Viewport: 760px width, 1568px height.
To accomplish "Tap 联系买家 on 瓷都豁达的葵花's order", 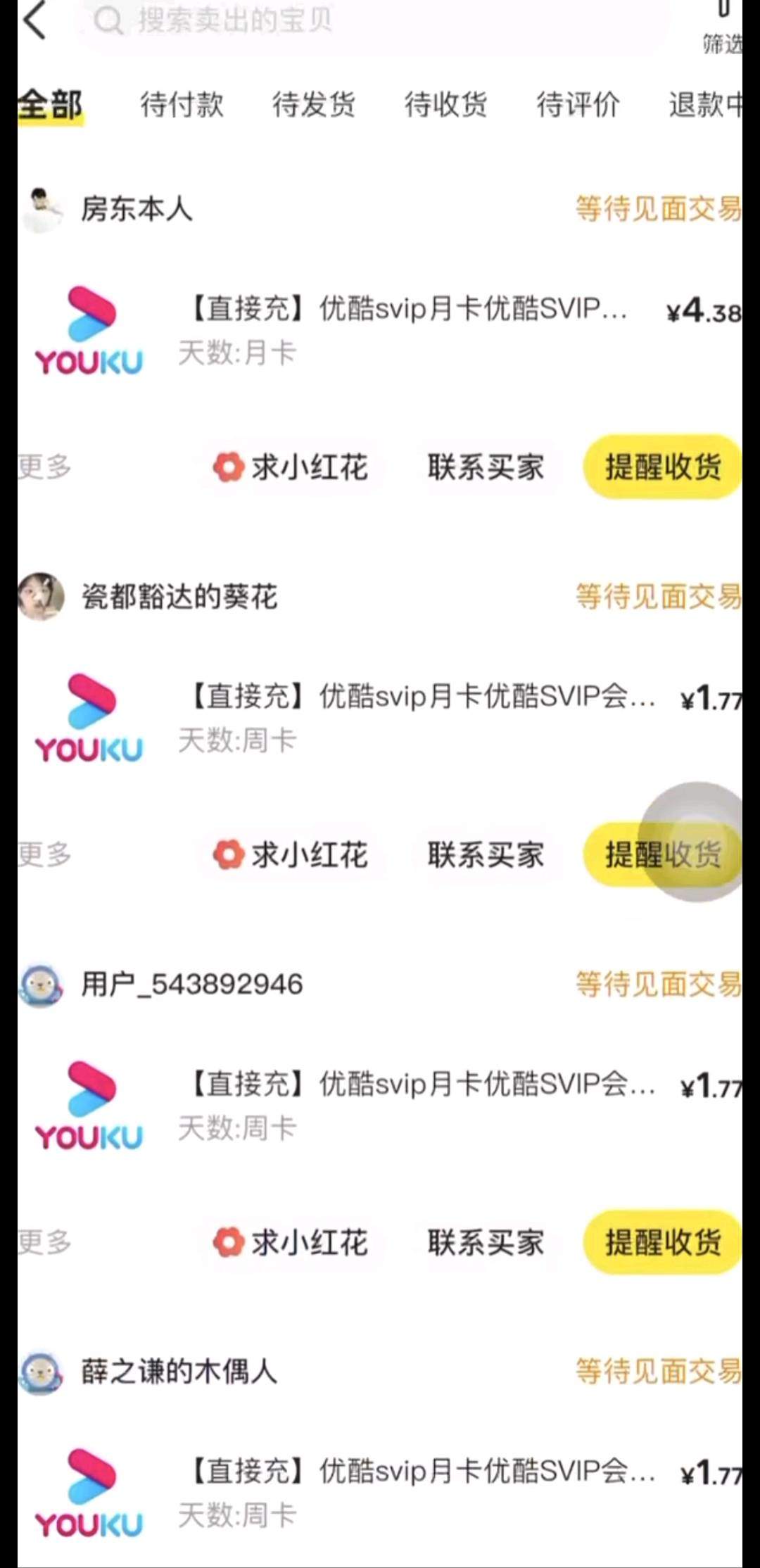I will pyautogui.click(x=484, y=855).
